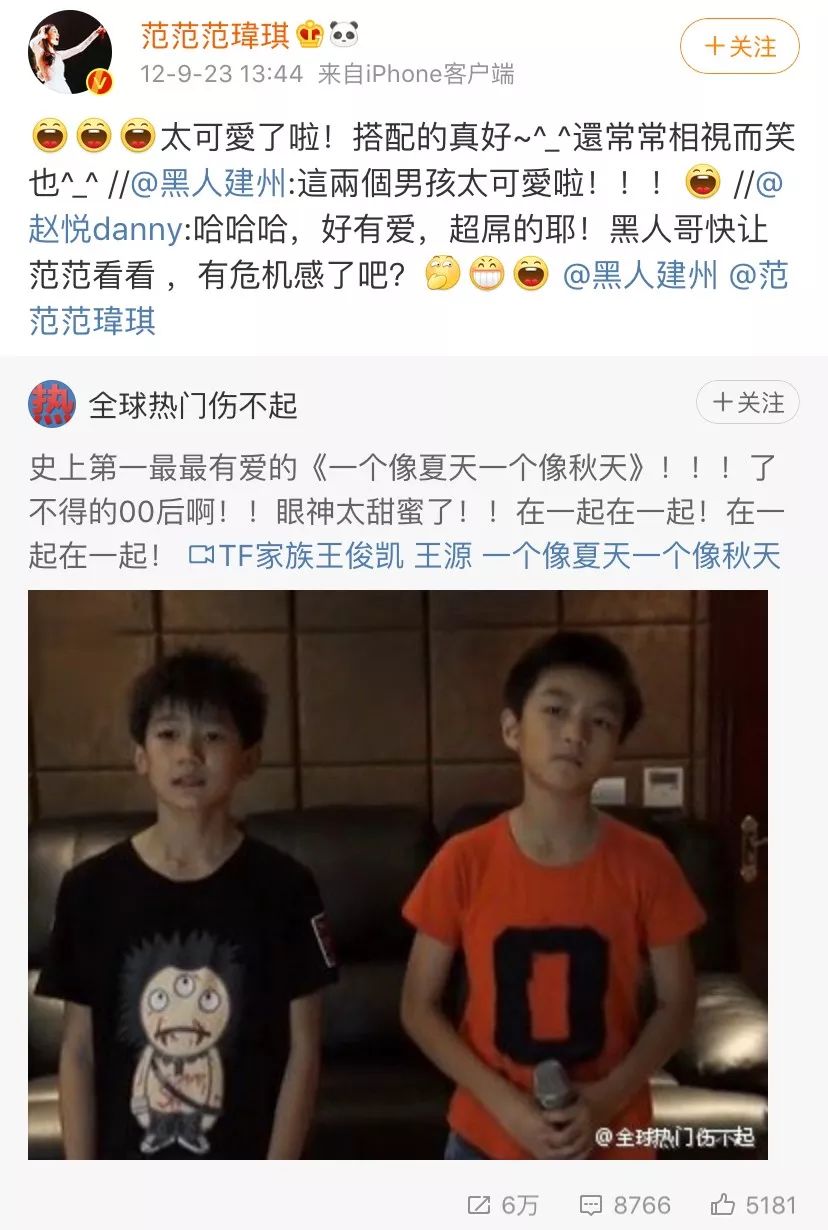View the 8766 comments
Screen dimensions: 828x1230
coord(625,1204)
